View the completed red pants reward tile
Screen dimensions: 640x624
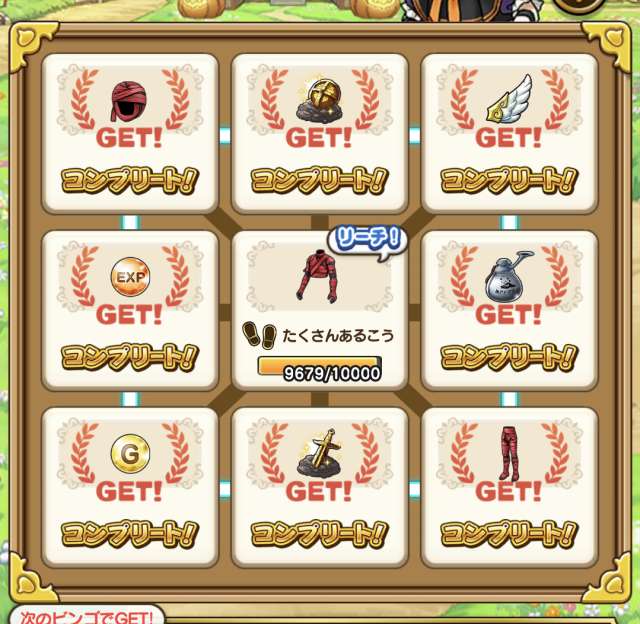tap(509, 487)
